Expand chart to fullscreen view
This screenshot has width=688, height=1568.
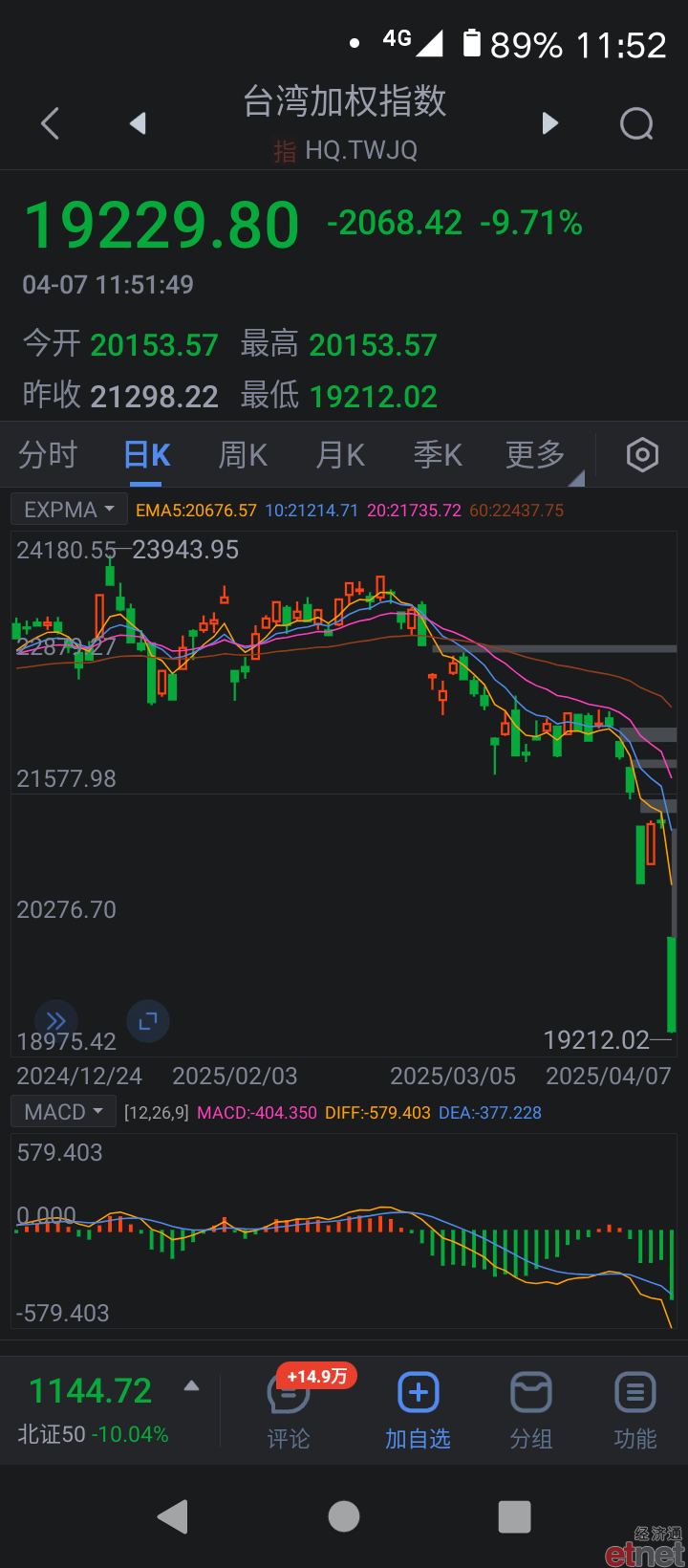[148, 1021]
